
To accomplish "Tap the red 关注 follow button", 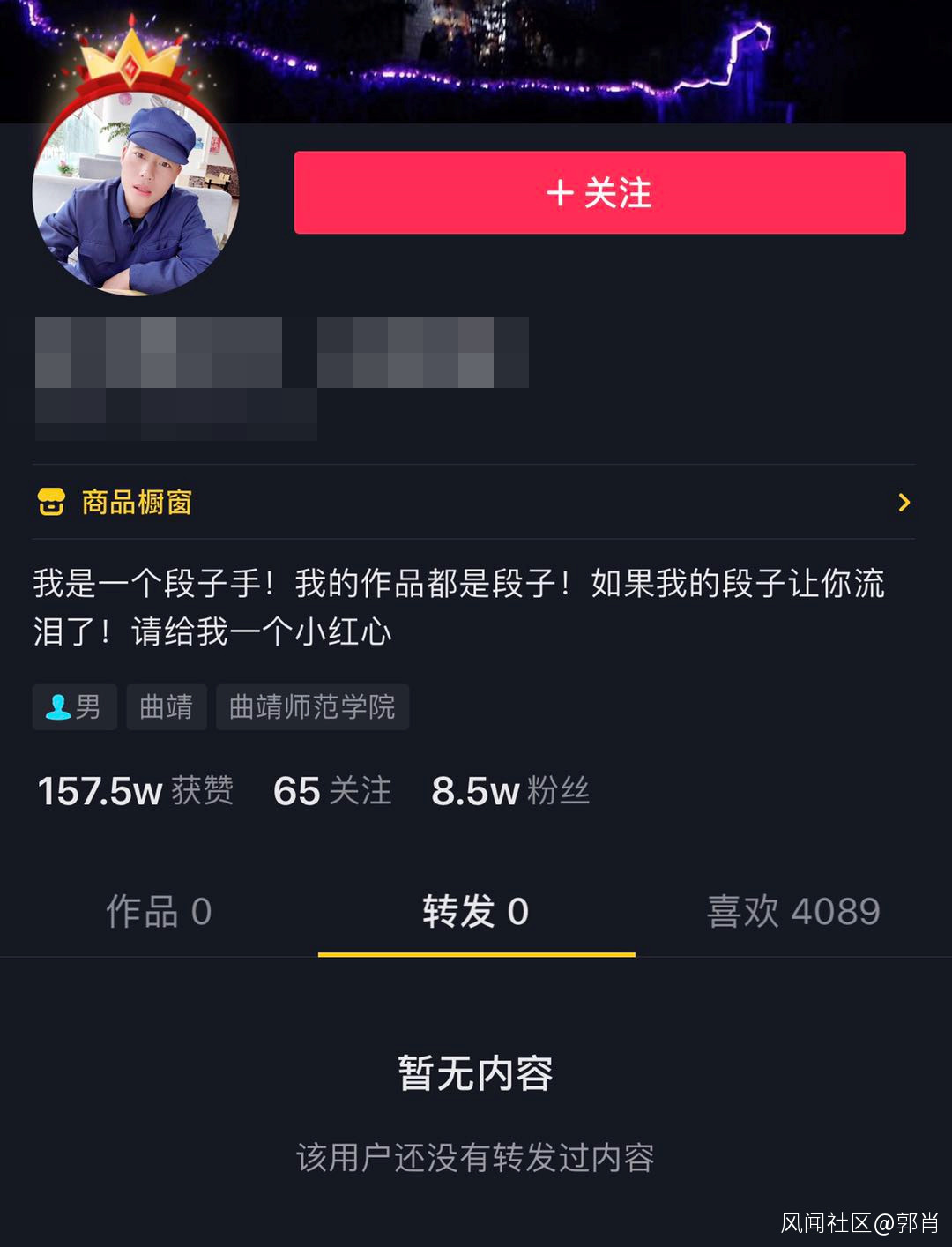I will (x=599, y=192).
